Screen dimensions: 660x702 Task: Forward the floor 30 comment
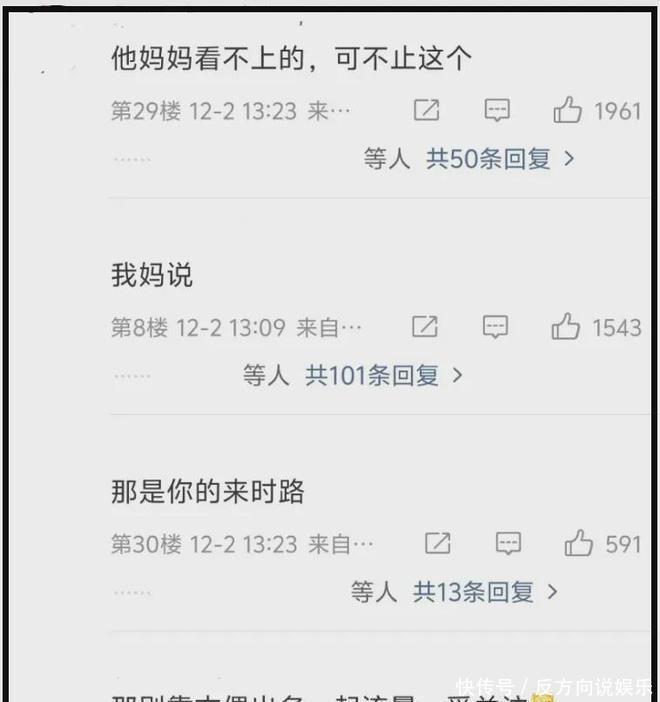click(x=438, y=543)
